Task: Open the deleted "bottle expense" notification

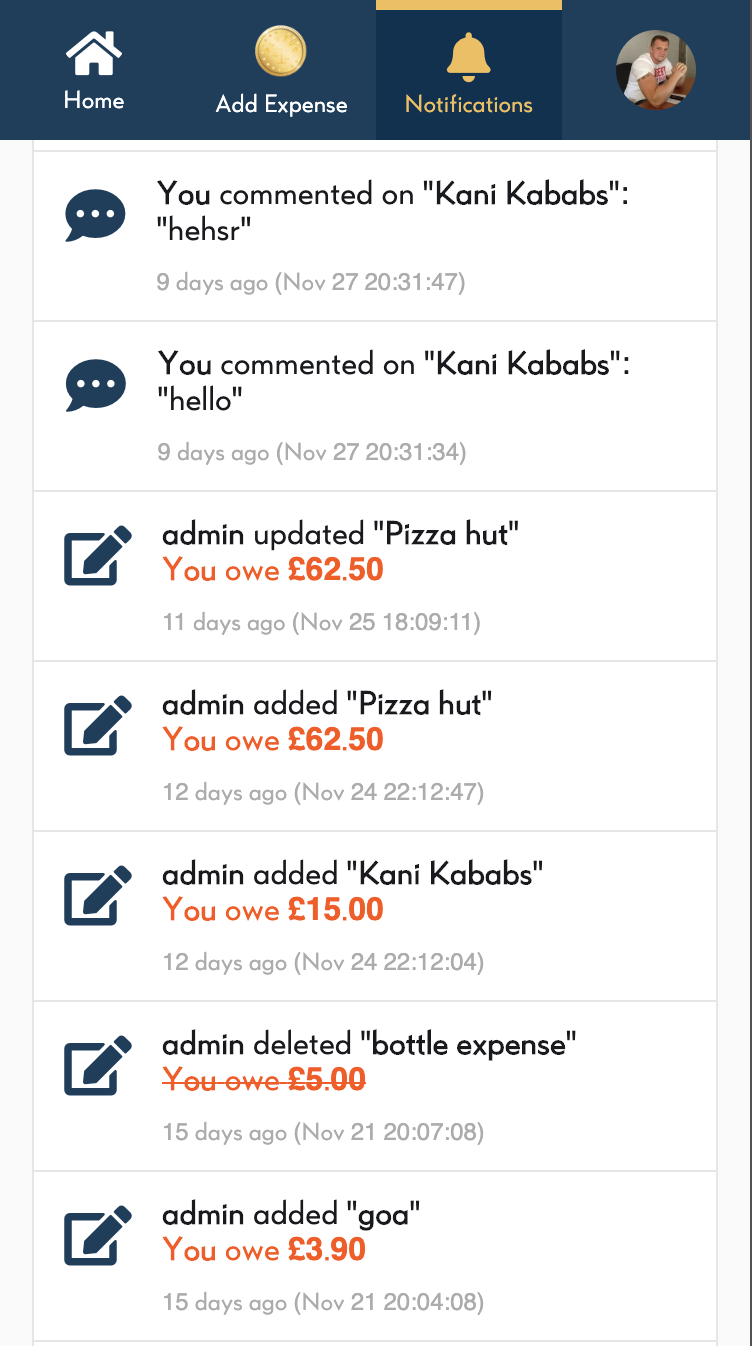Action: coord(375,1086)
